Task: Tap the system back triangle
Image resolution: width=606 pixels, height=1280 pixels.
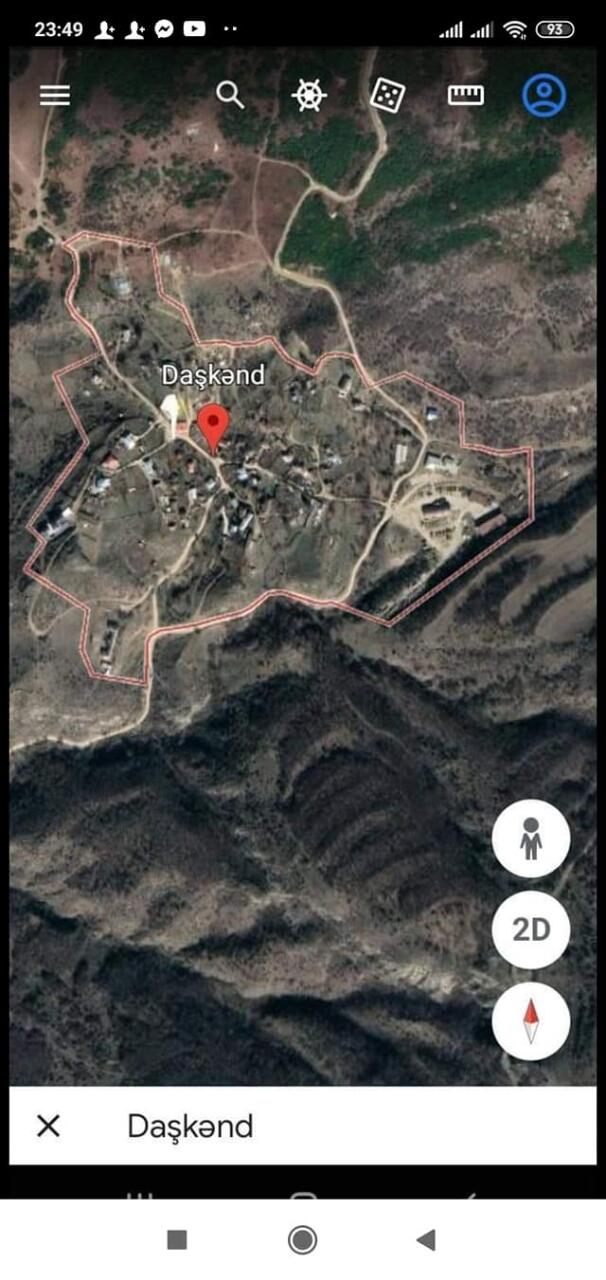Action: tap(426, 1240)
